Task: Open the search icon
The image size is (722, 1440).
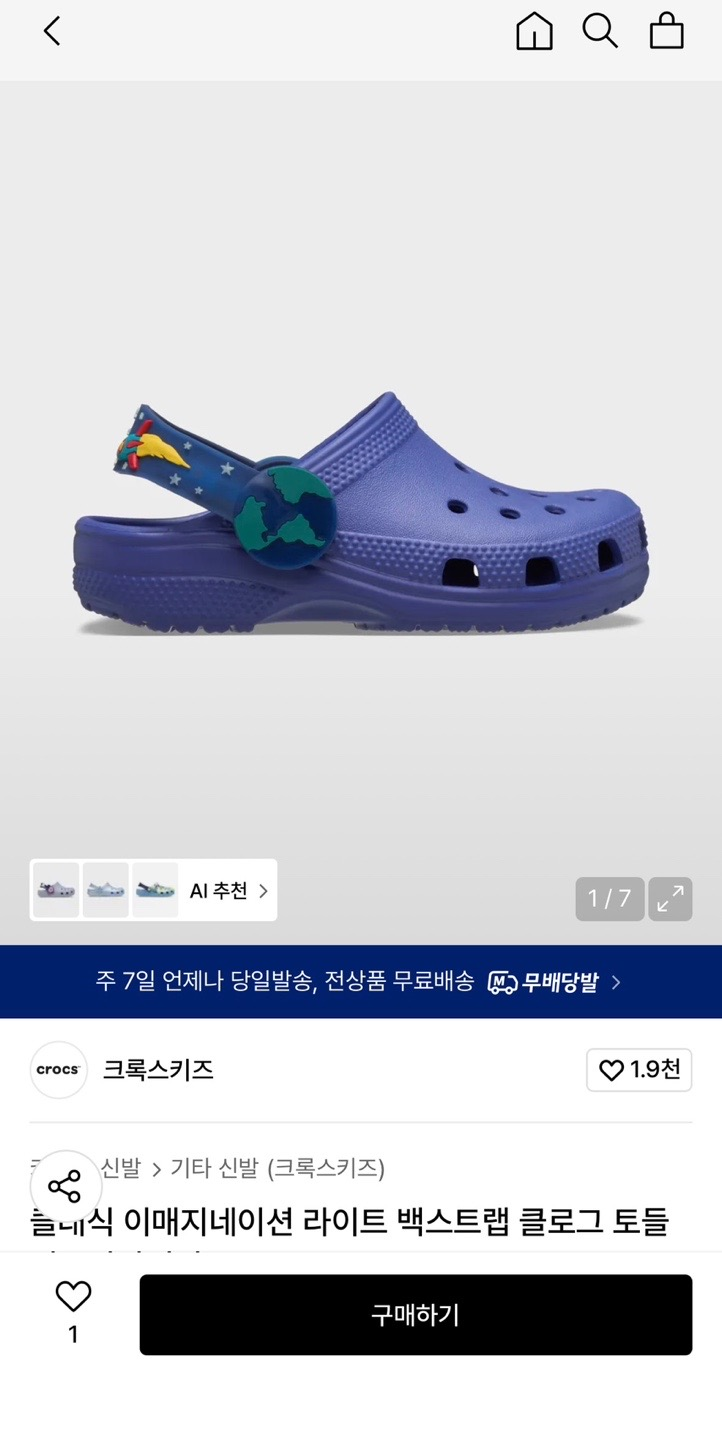Action: [600, 31]
